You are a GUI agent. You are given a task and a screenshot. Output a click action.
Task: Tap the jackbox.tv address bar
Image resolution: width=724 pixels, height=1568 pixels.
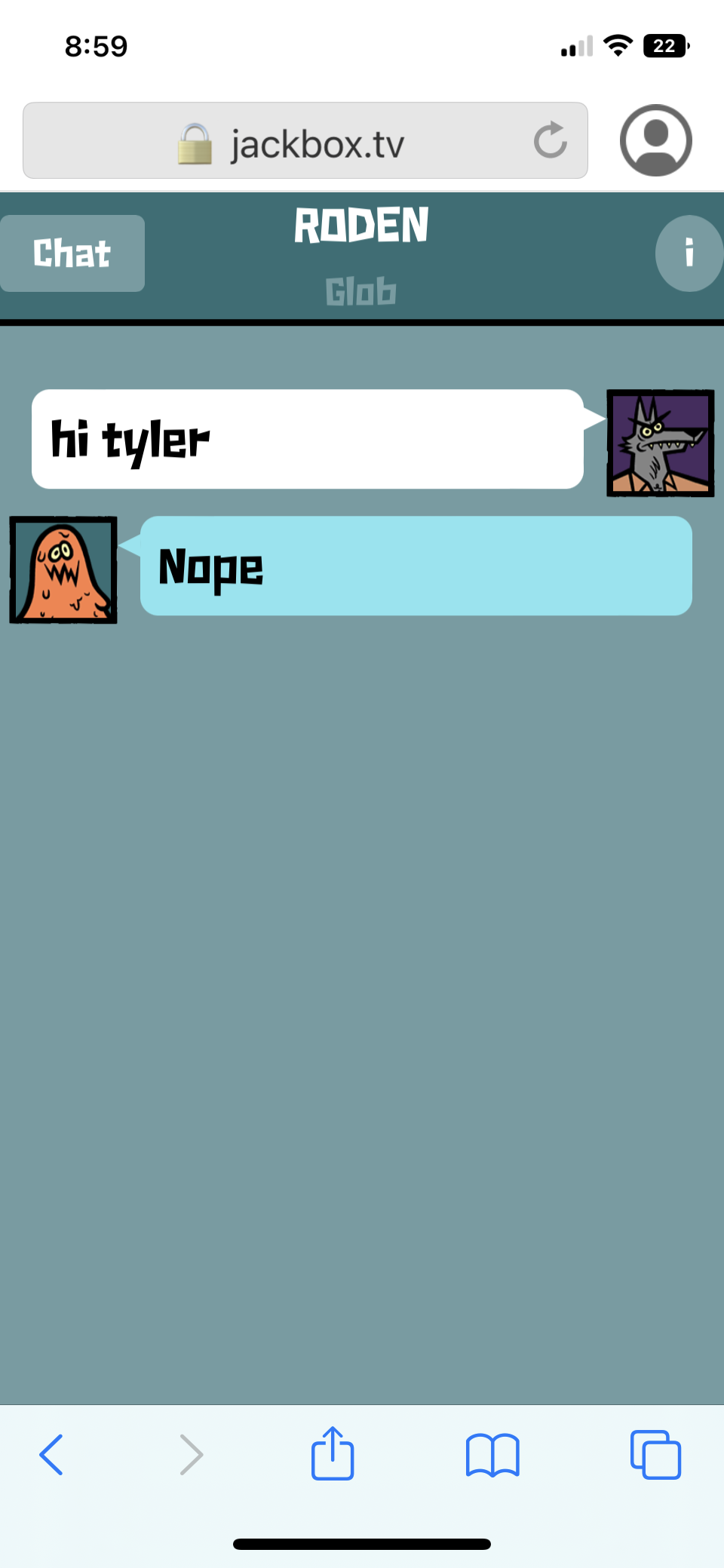(317, 142)
